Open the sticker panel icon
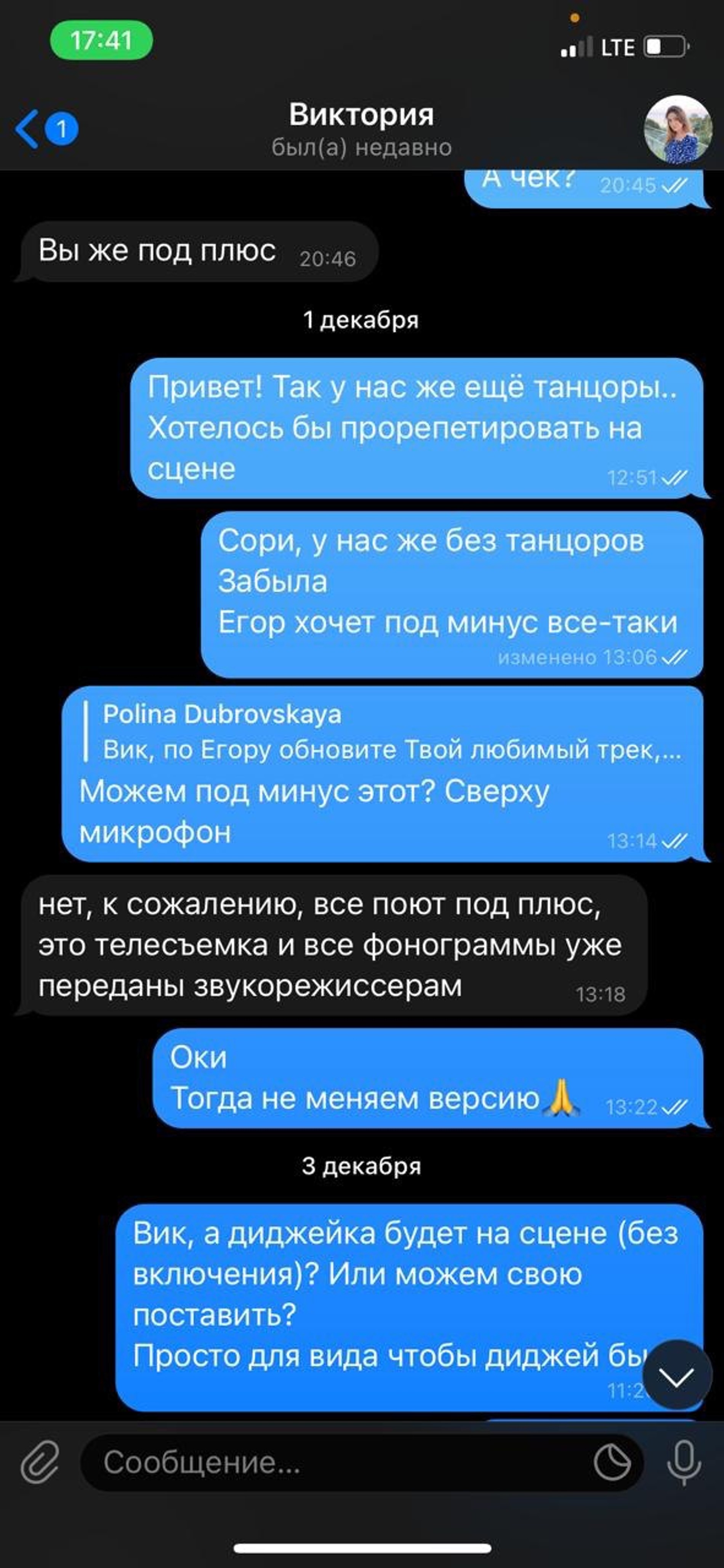The height and width of the screenshot is (1568, 724). click(612, 1462)
